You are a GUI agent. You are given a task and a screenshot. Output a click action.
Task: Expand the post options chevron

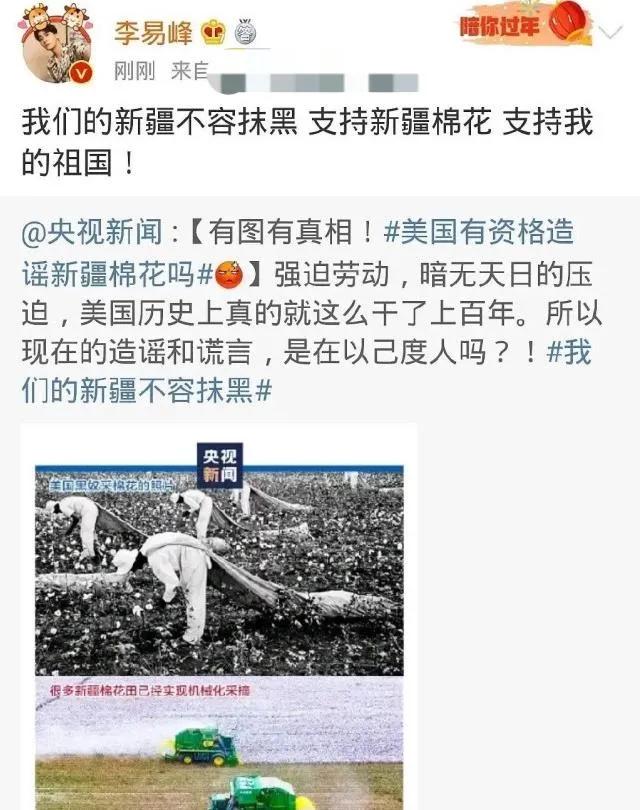point(610,32)
